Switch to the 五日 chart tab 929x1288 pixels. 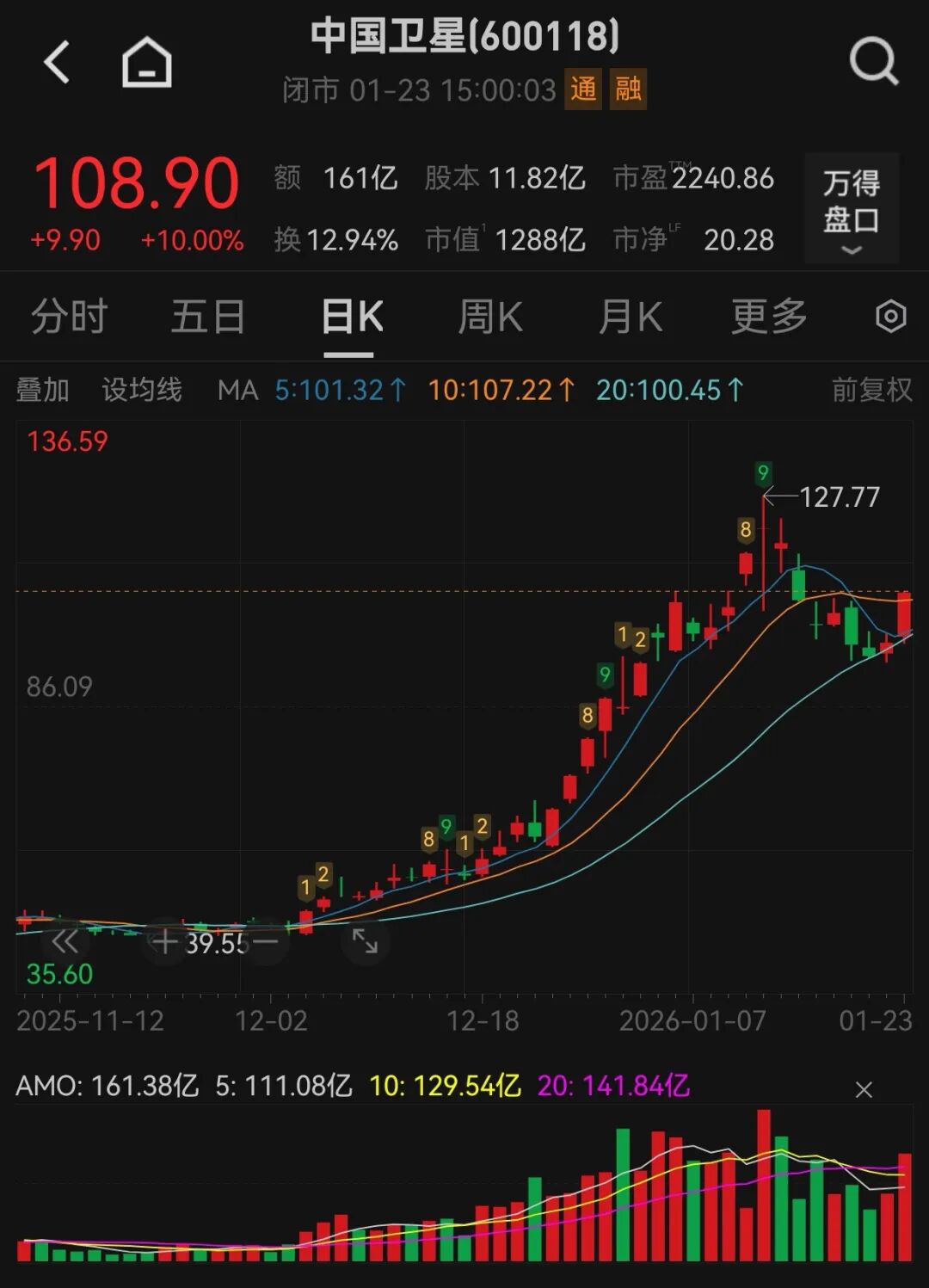click(x=208, y=317)
